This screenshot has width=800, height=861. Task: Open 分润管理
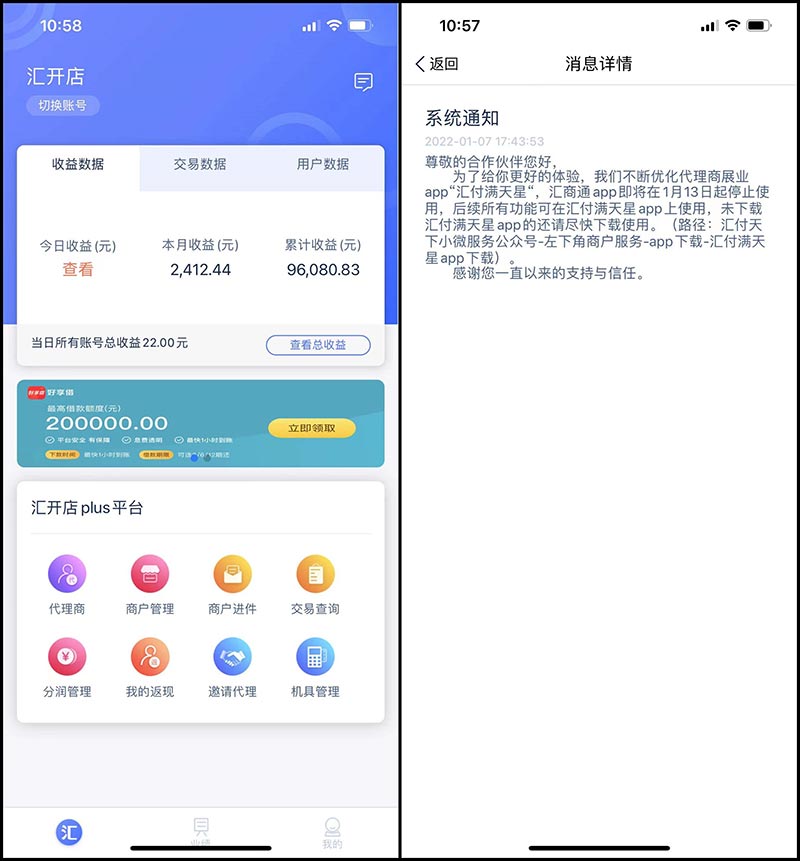tap(67, 667)
